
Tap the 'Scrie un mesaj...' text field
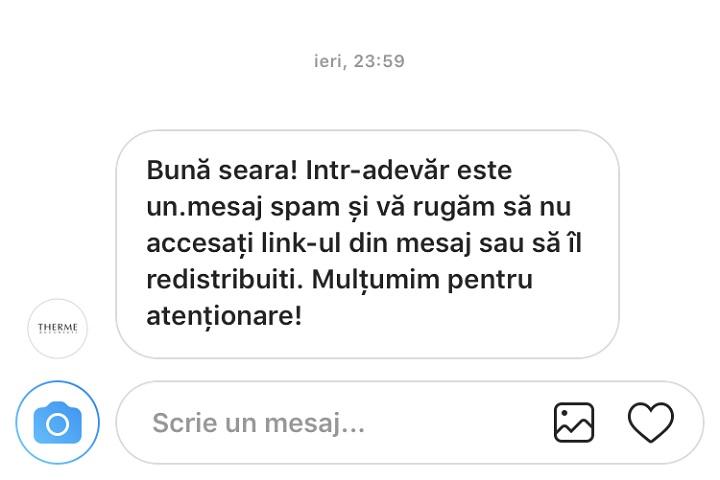click(x=330, y=423)
